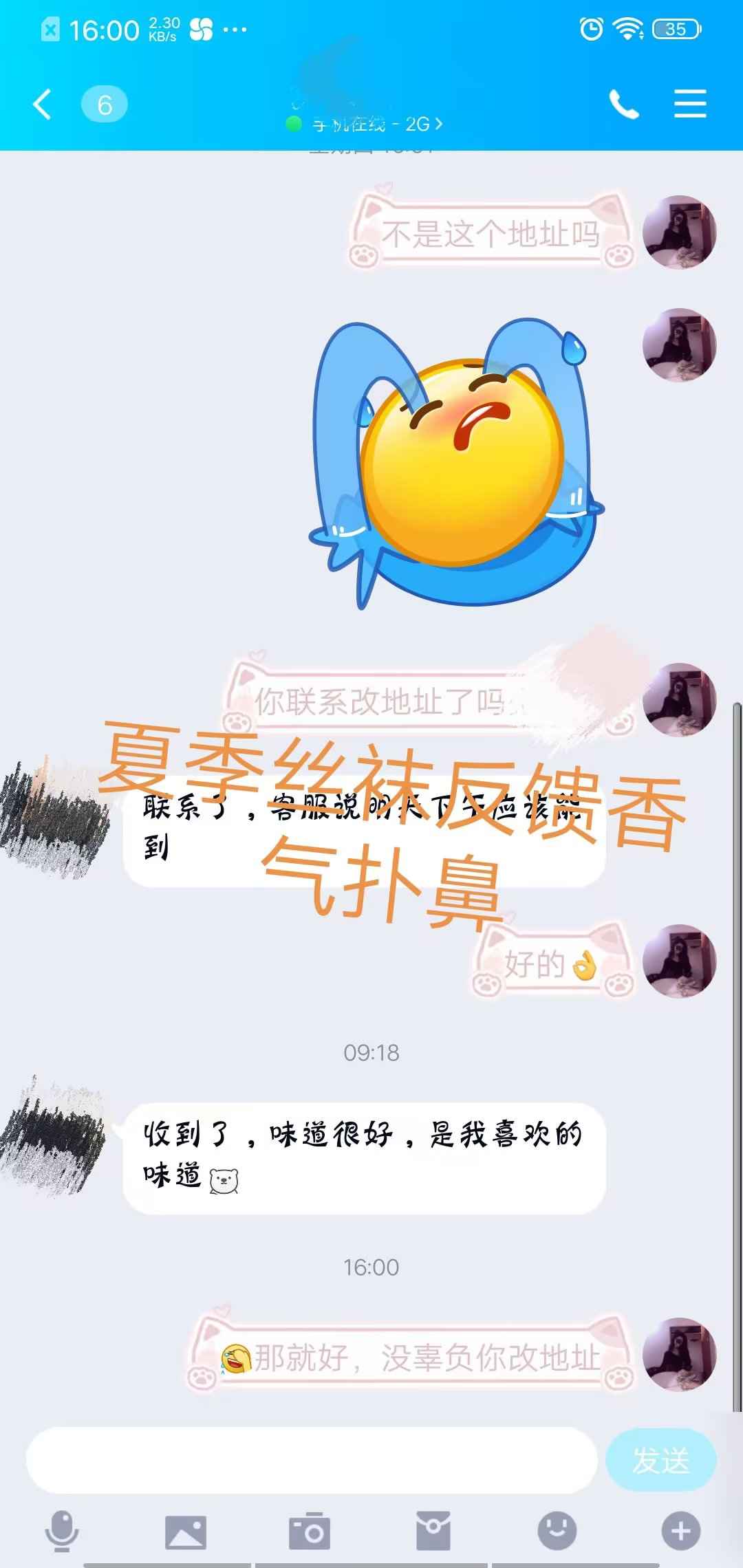
Task: Open more options with the plus icon
Action: point(680,1531)
